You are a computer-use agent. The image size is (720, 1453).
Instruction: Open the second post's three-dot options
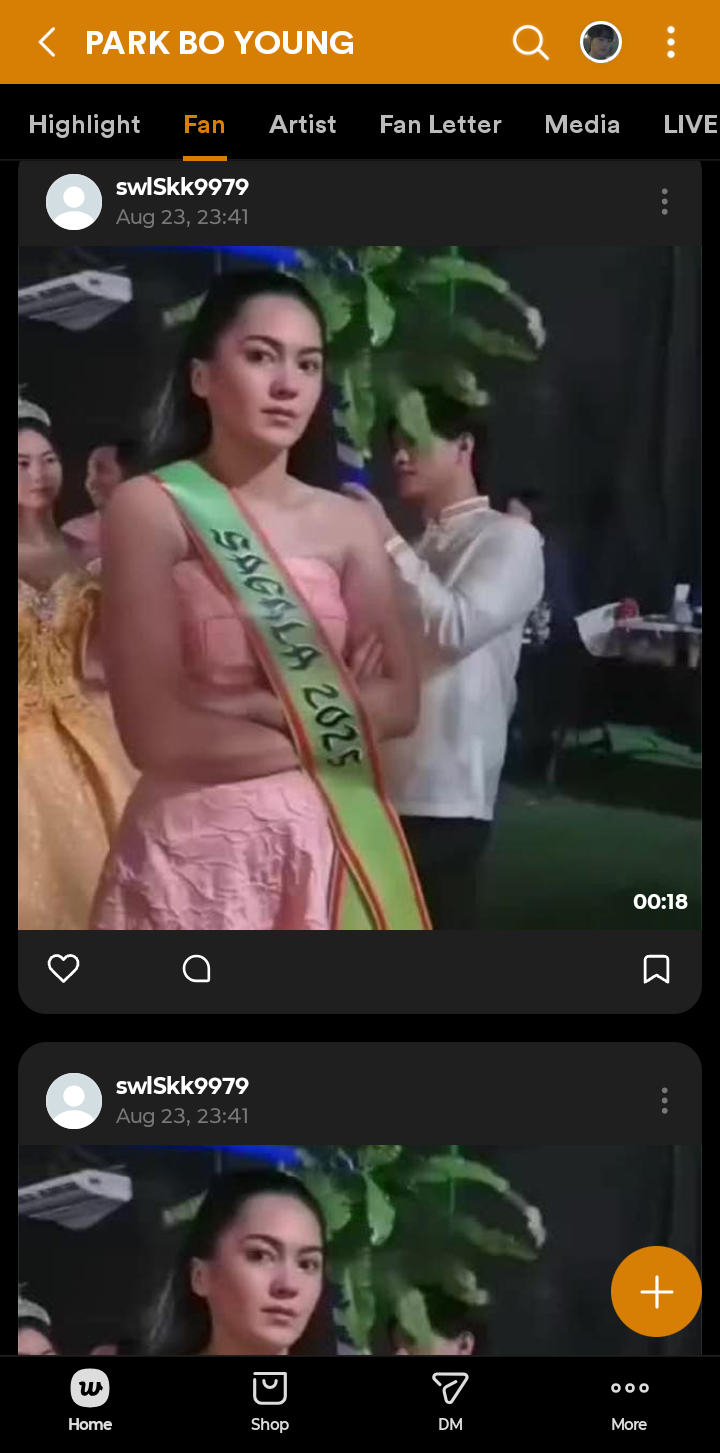(664, 1101)
